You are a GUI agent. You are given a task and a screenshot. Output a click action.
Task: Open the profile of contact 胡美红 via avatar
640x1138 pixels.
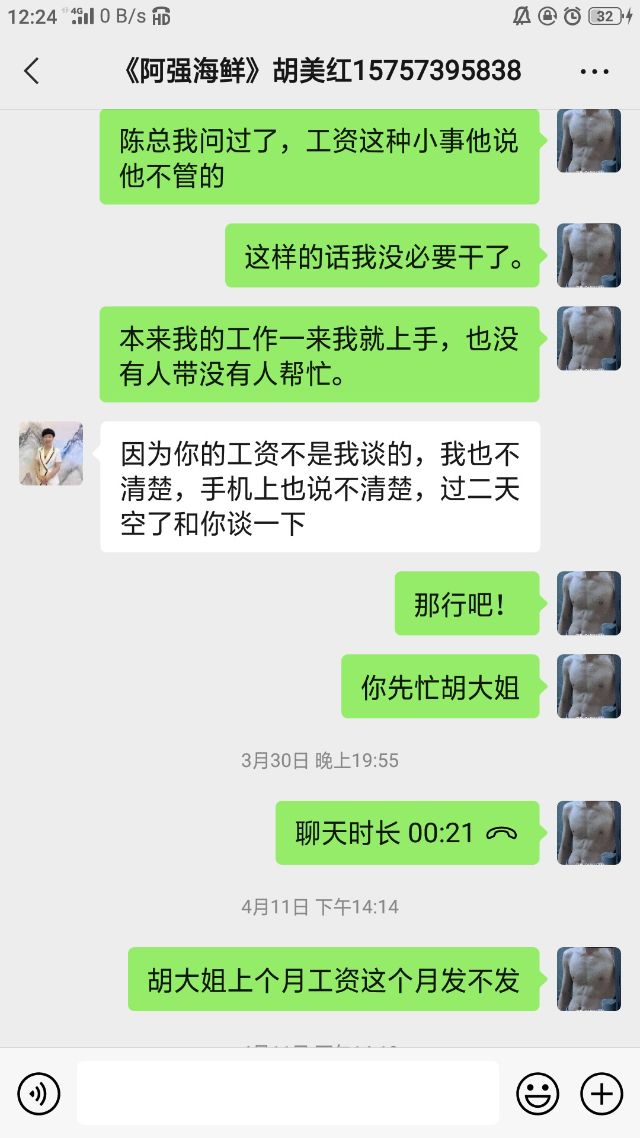[x=51, y=454]
